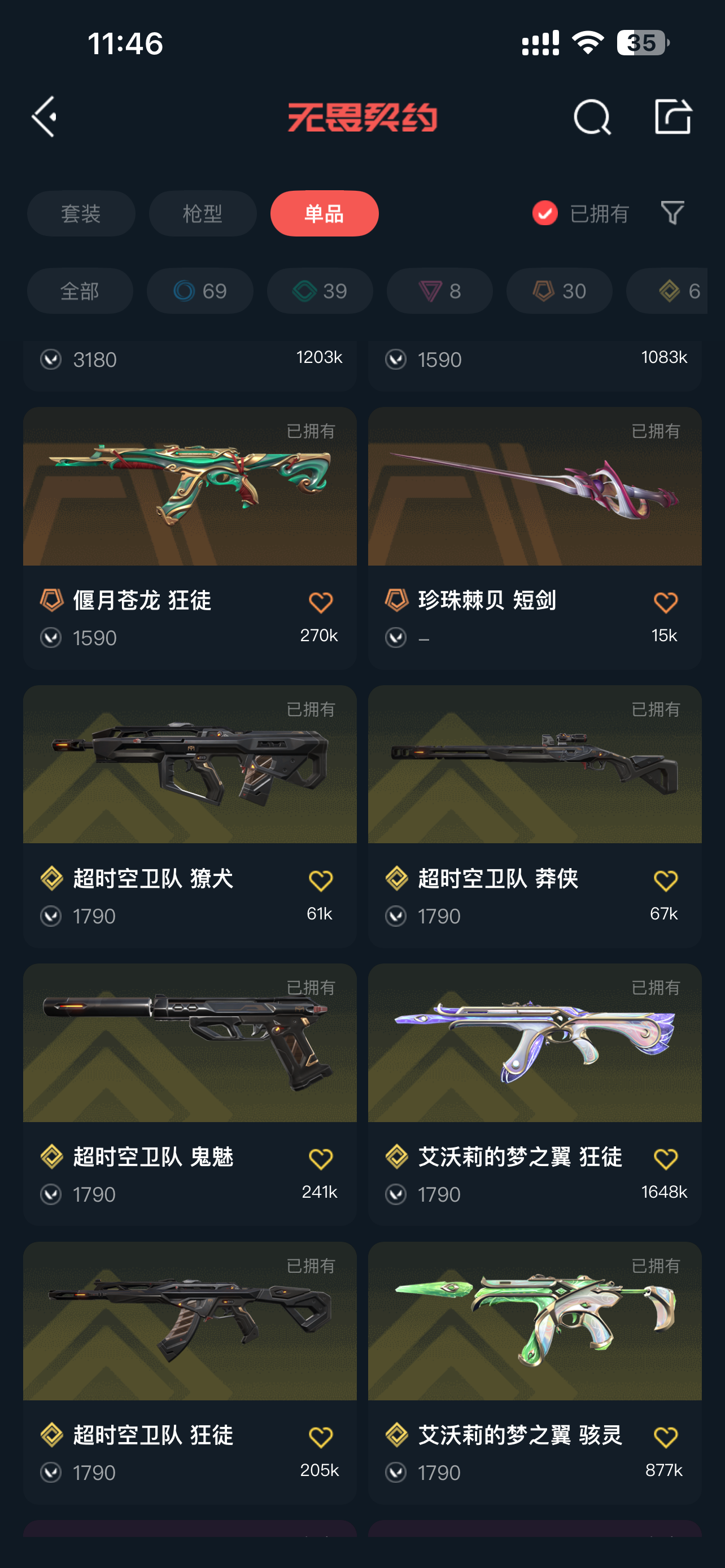Open the filter funnel icon
Screen dimensions: 725x1568
click(672, 214)
